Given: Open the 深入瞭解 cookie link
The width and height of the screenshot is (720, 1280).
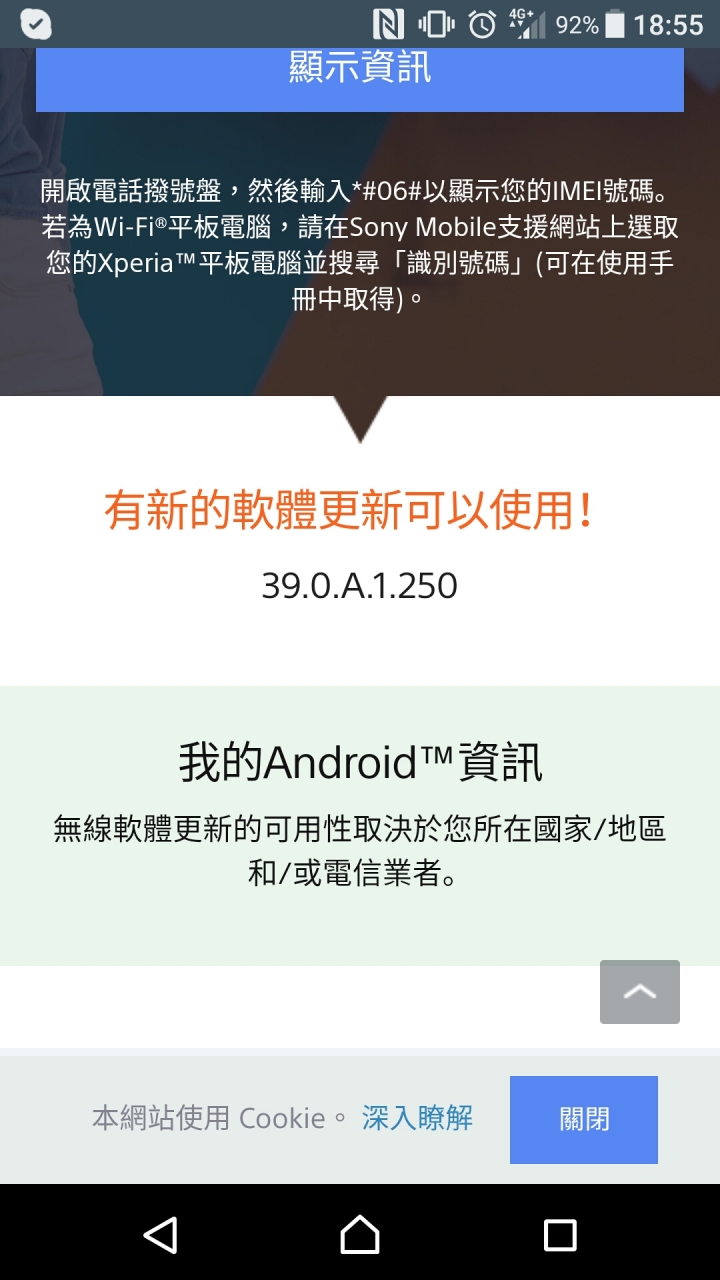Looking at the screenshot, I should [417, 1118].
